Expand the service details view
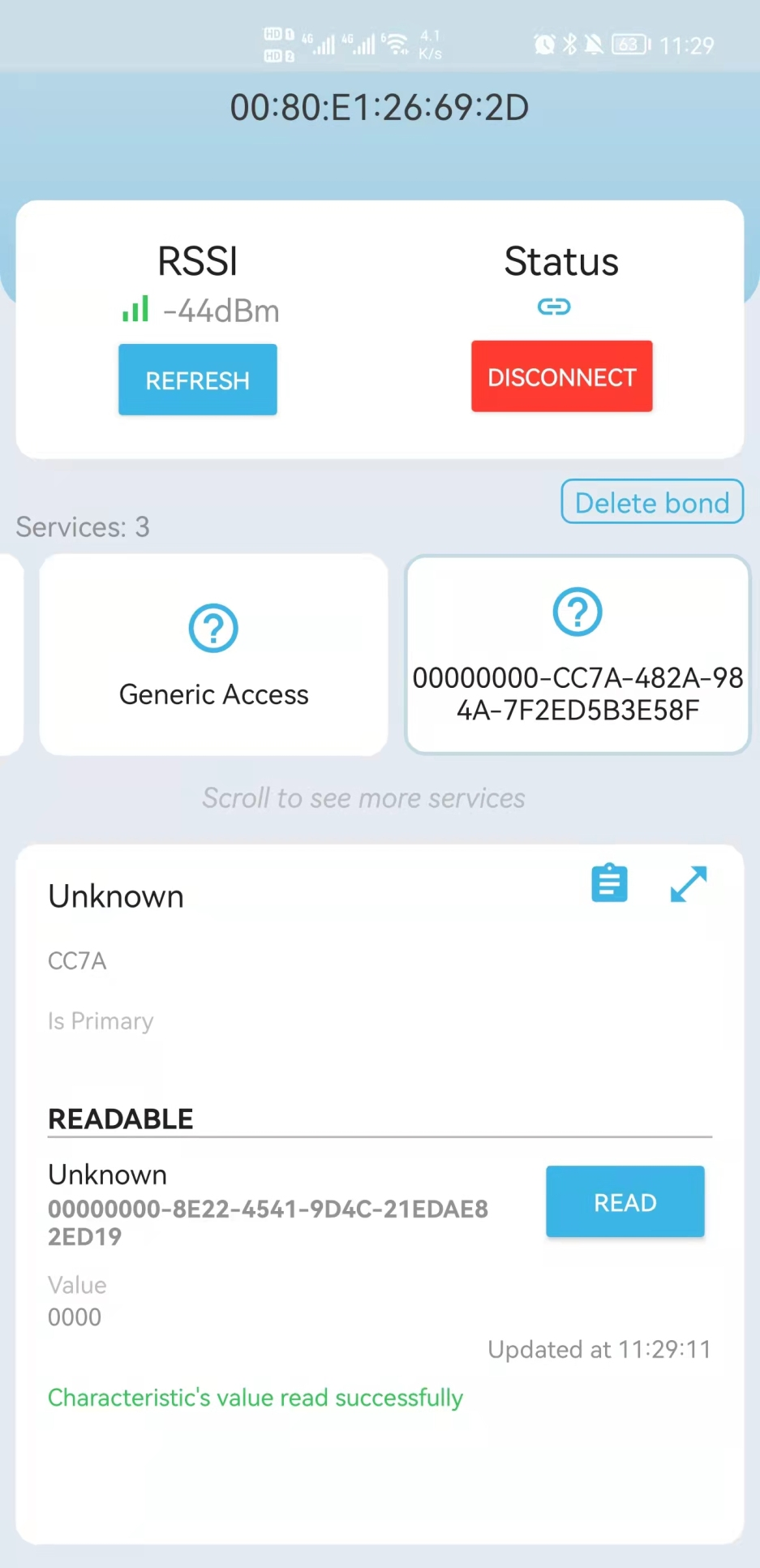 tap(688, 884)
